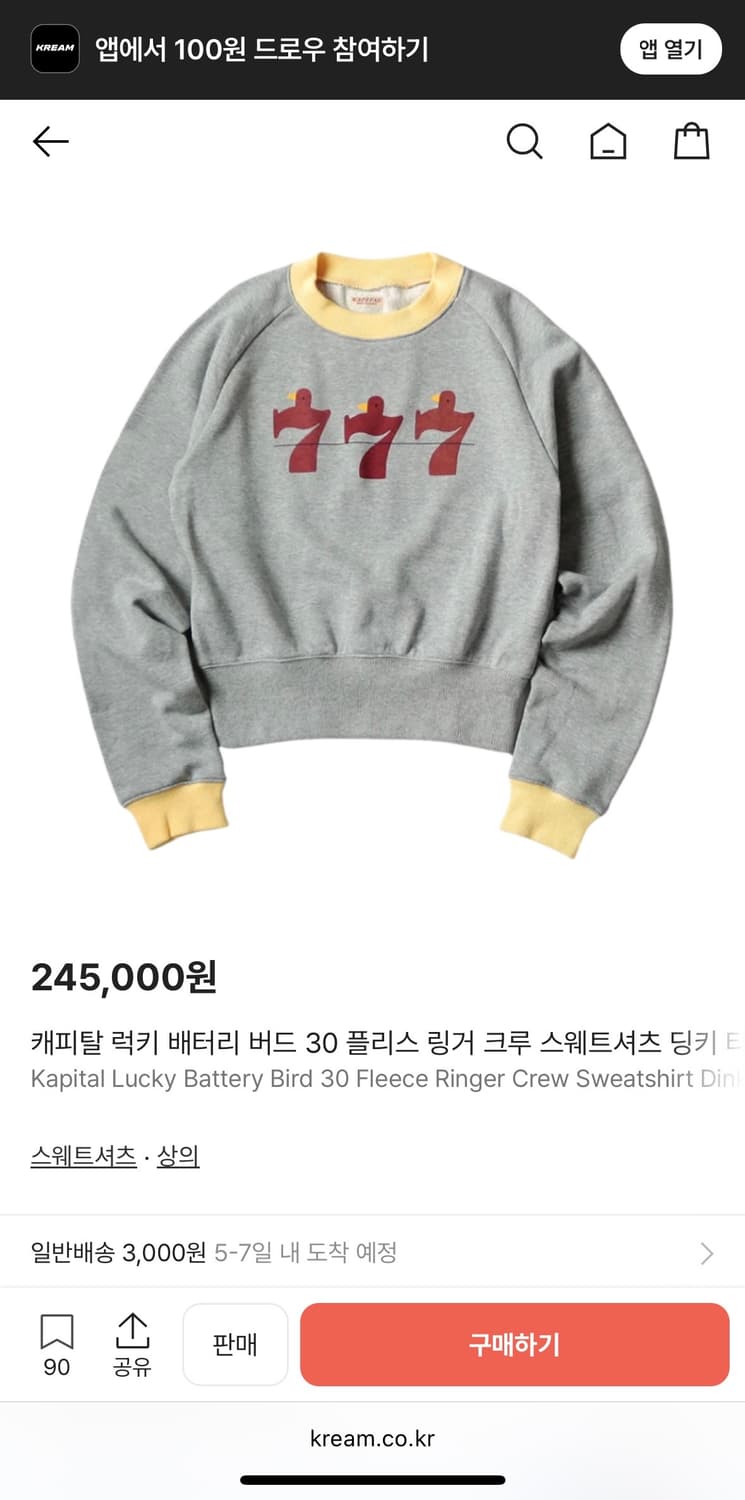This screenshot has width=745, height=1500.
Task: Toggle the bookmark showing 90 saves
Action: [56, 1343]
